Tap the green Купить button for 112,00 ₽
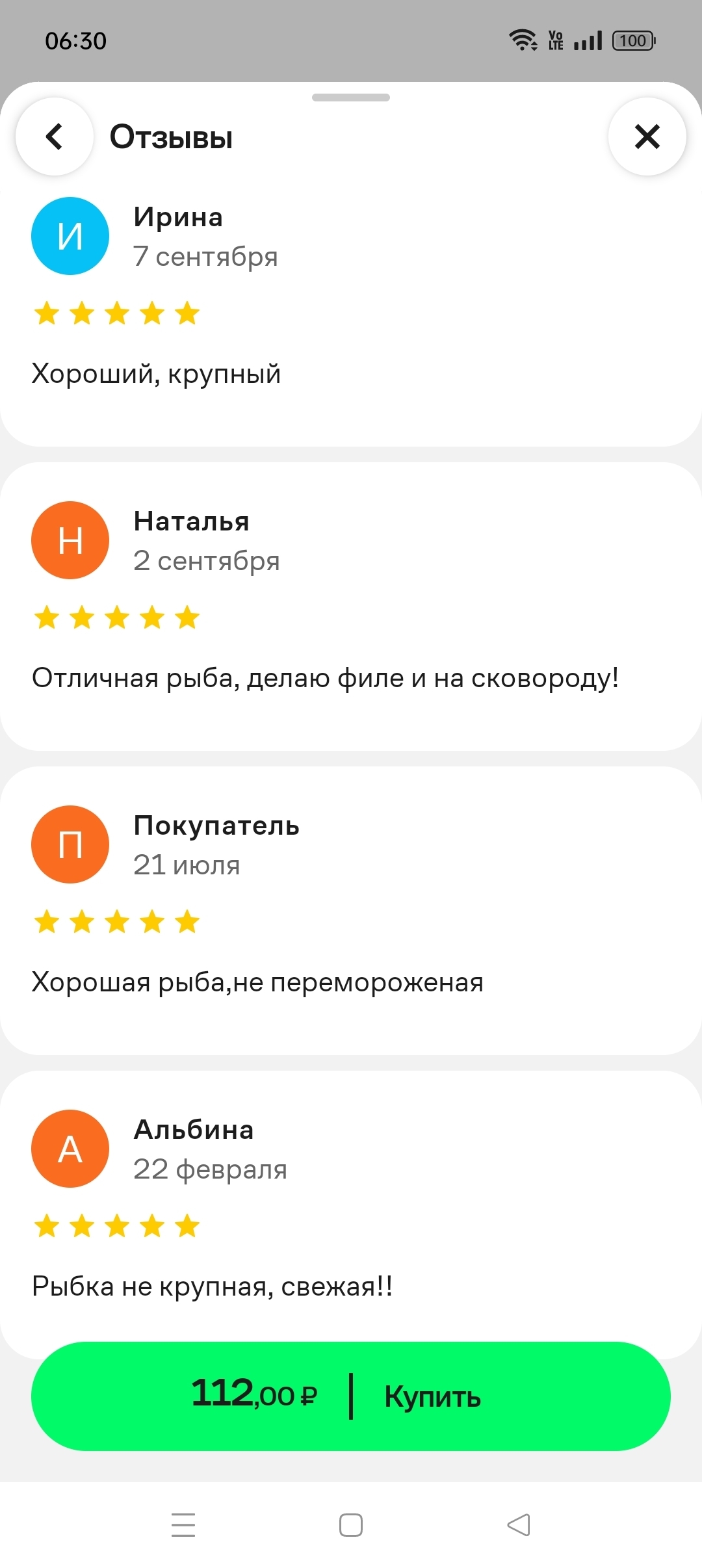 tap(351, 1396)
